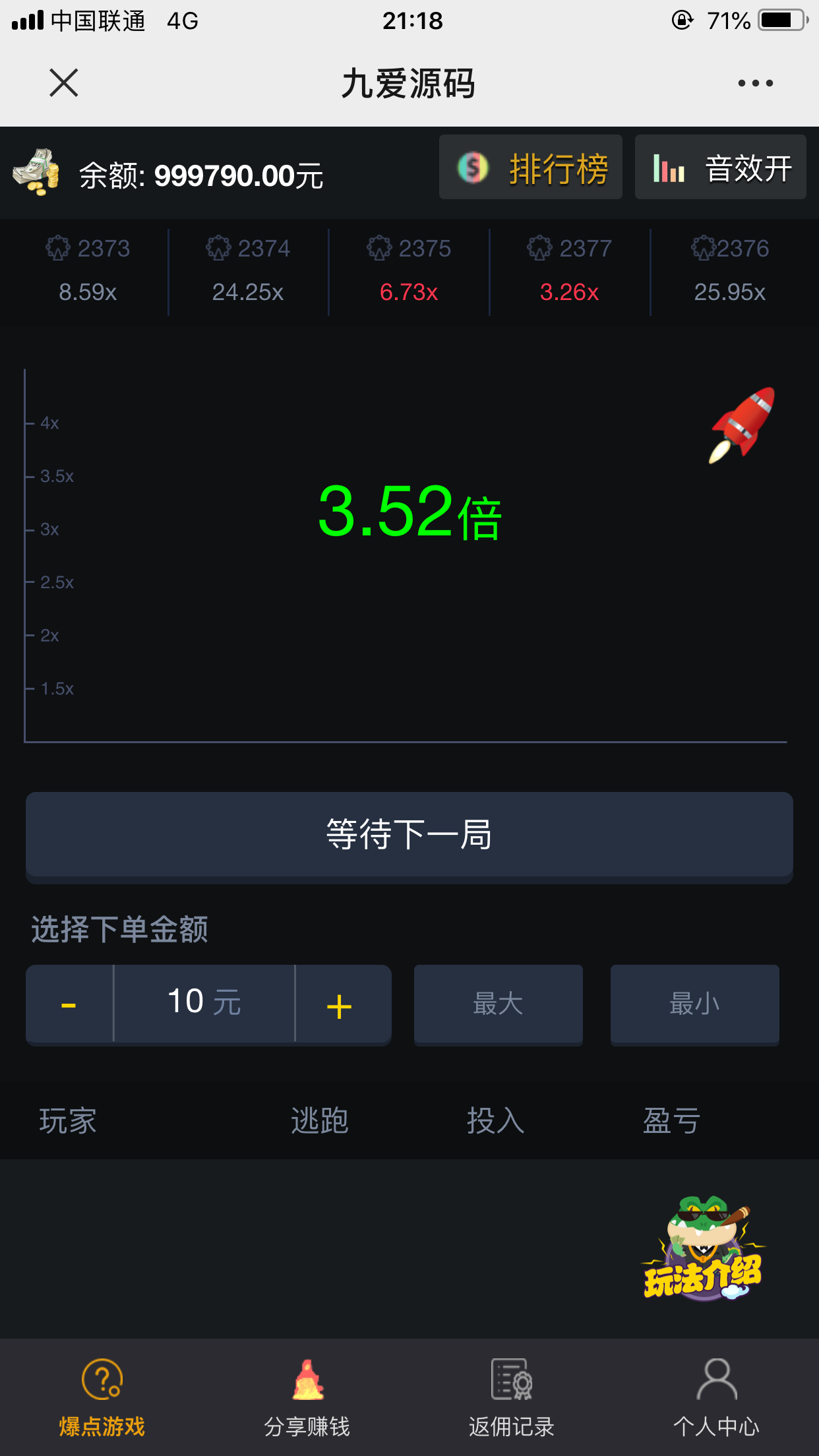819x1456 pixels.
Task: Close the 九爱源码 page
Action: tap(64, 83)
